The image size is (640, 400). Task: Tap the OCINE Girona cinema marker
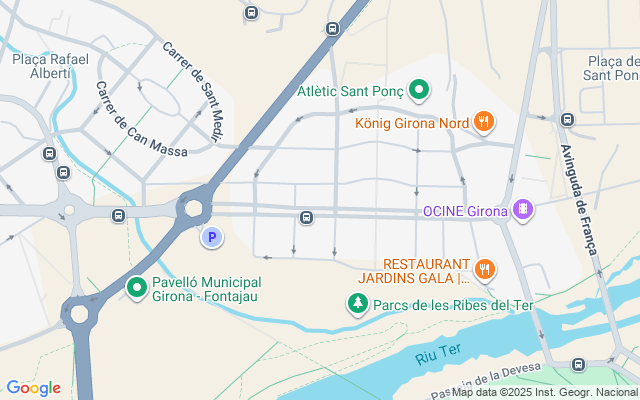tap(521, 209)
